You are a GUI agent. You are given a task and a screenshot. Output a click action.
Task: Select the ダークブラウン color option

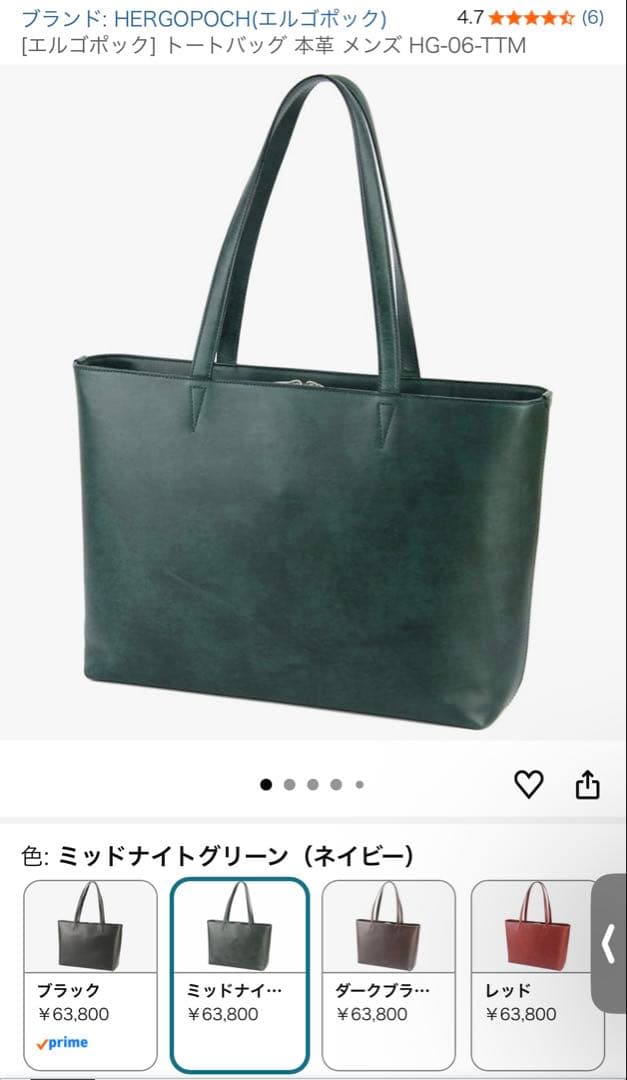[x=388, y=973]
